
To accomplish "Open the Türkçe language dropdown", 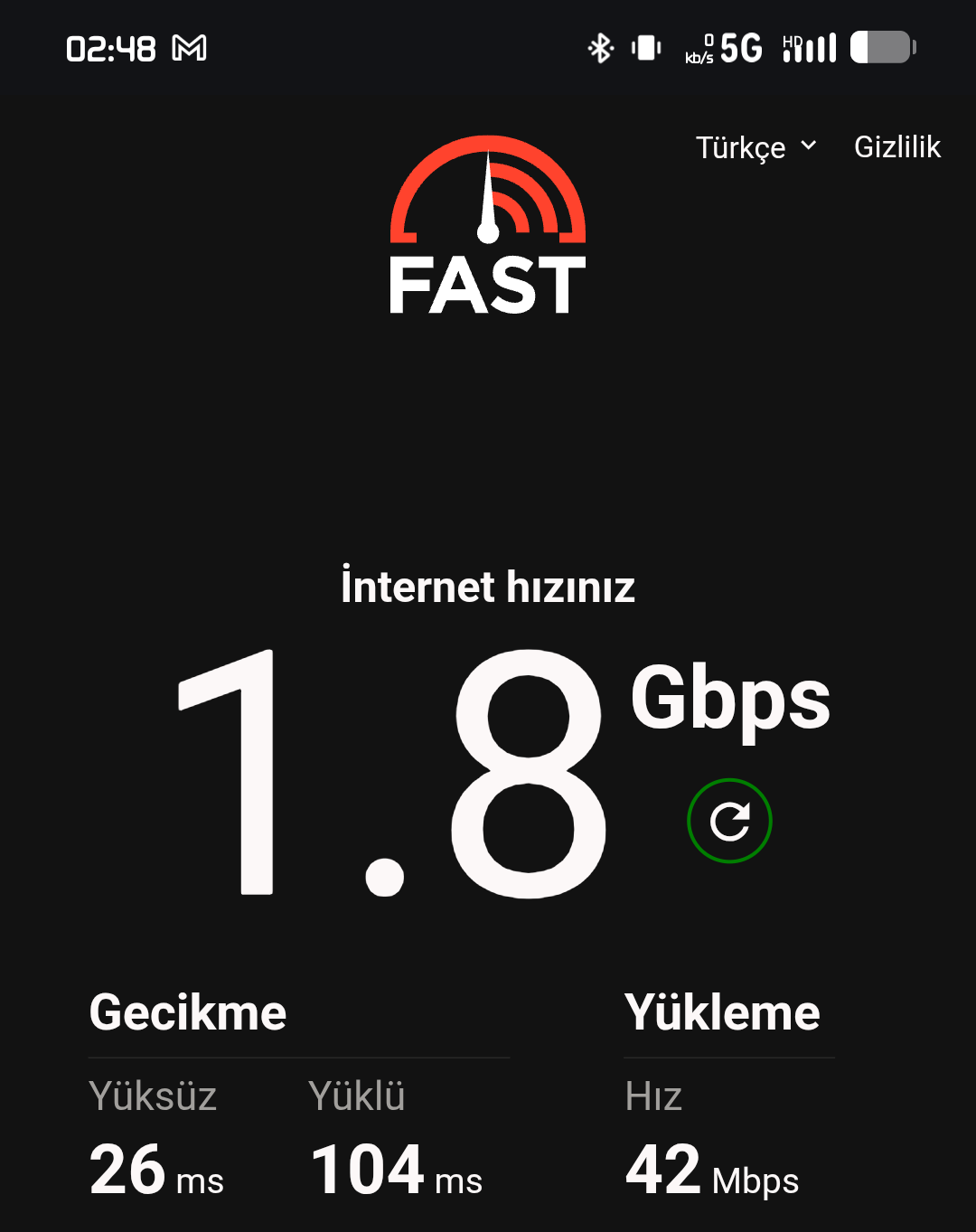I will coord(756,147).
